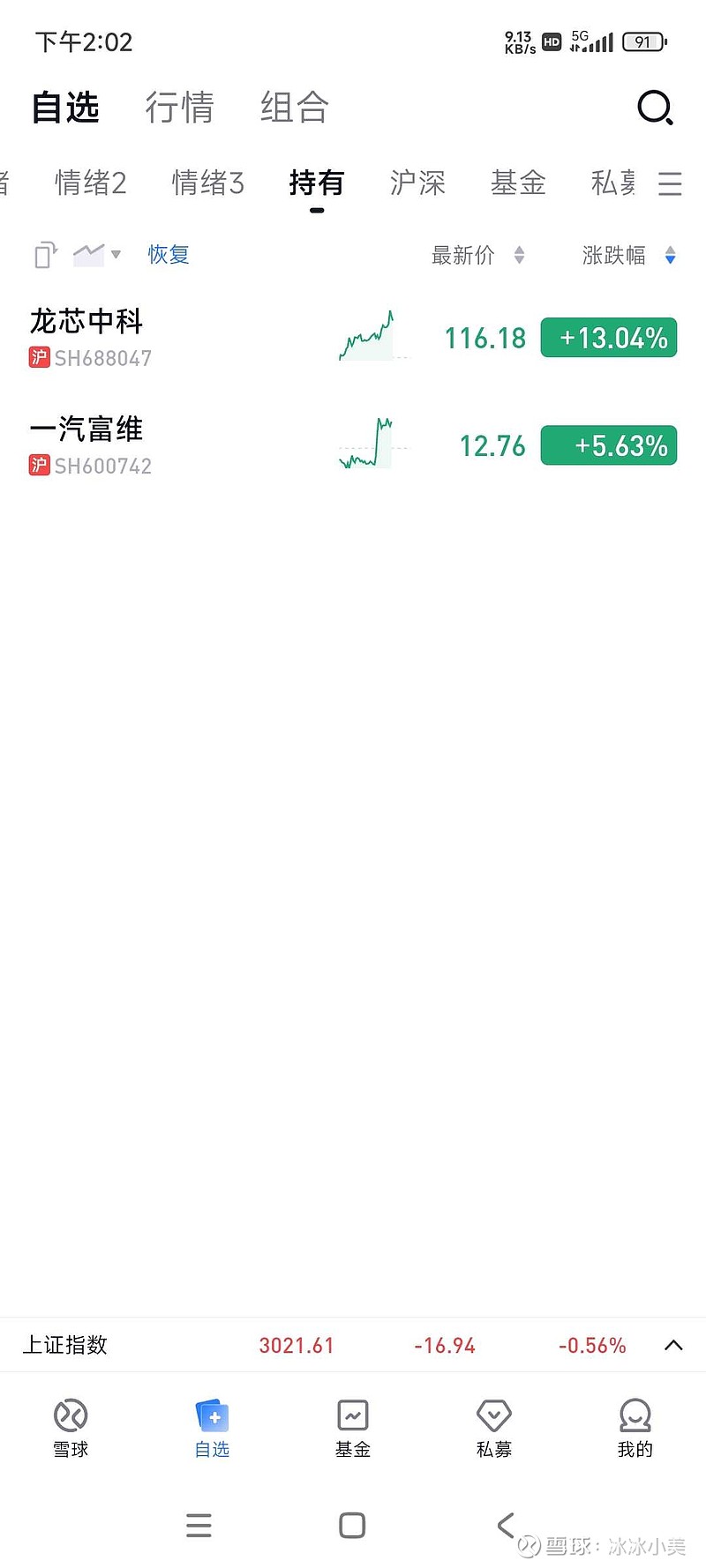
Task: Open 龙芯中科 stock details
Action: tap(86, 338)
